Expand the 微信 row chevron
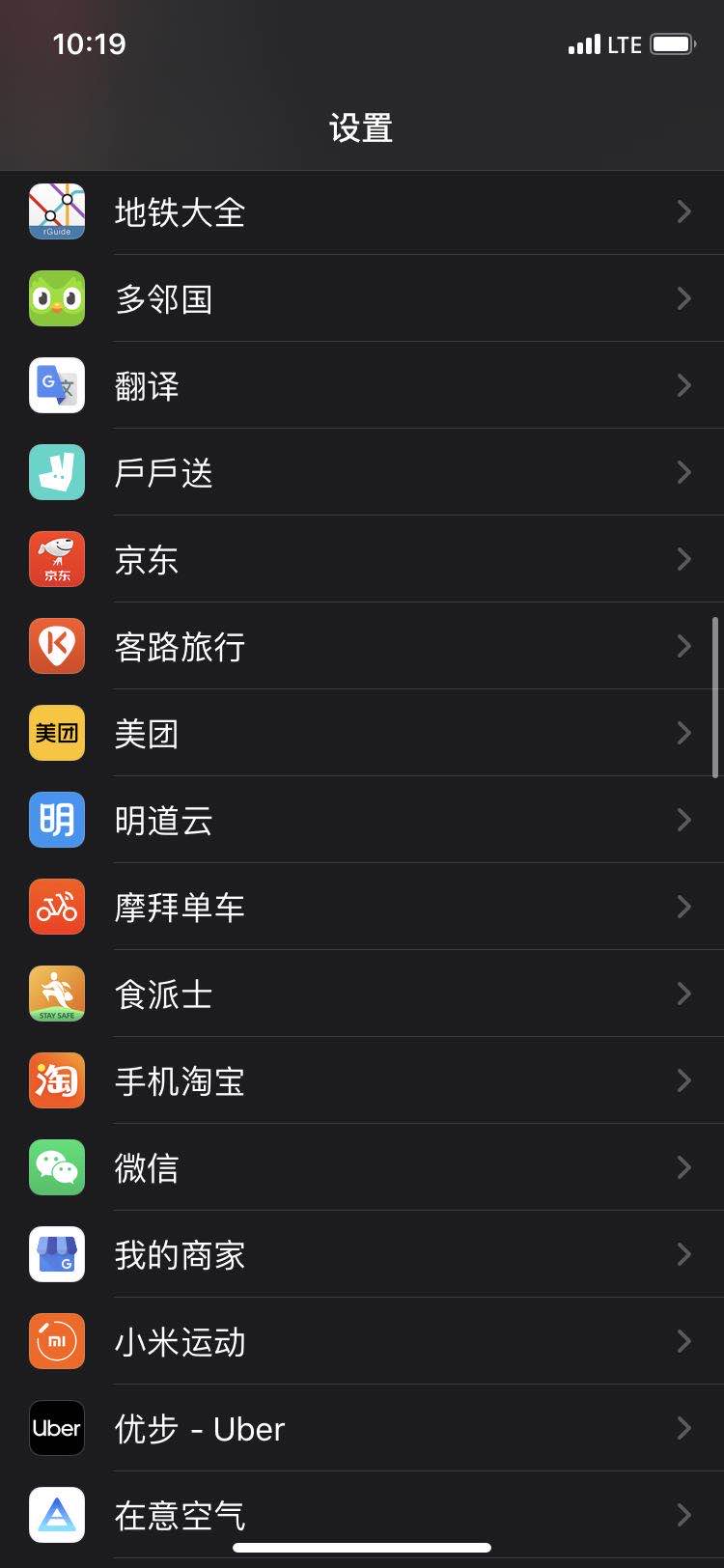Screen dimensions: 724x1568 point(684,1167)
